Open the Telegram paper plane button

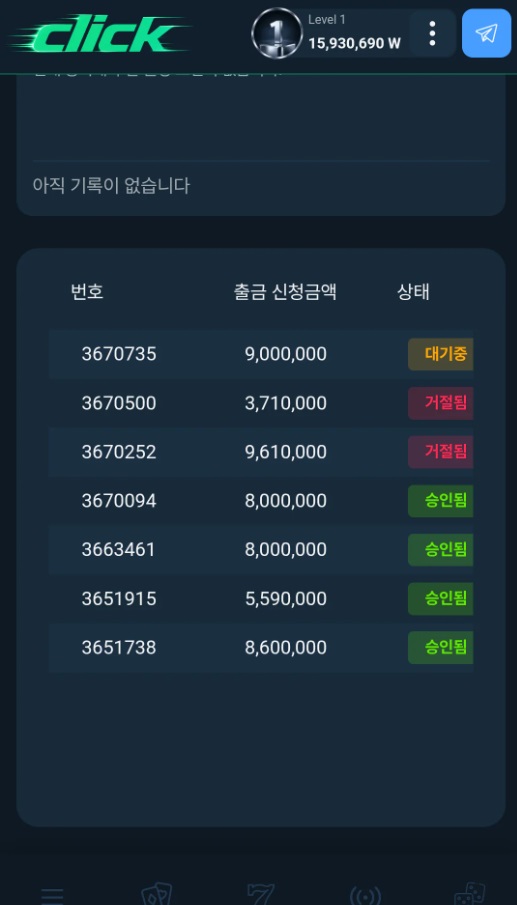[x=486, y=33]
